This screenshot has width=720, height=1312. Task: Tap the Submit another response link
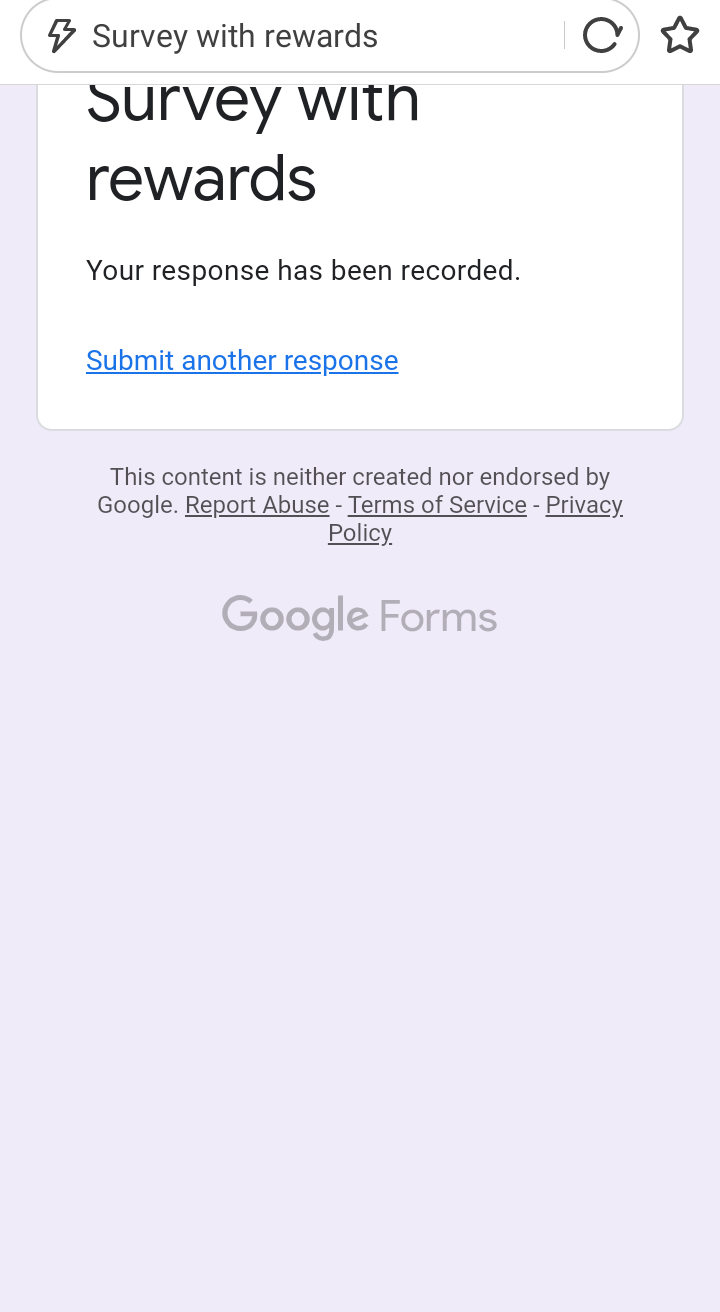point(242,360)
